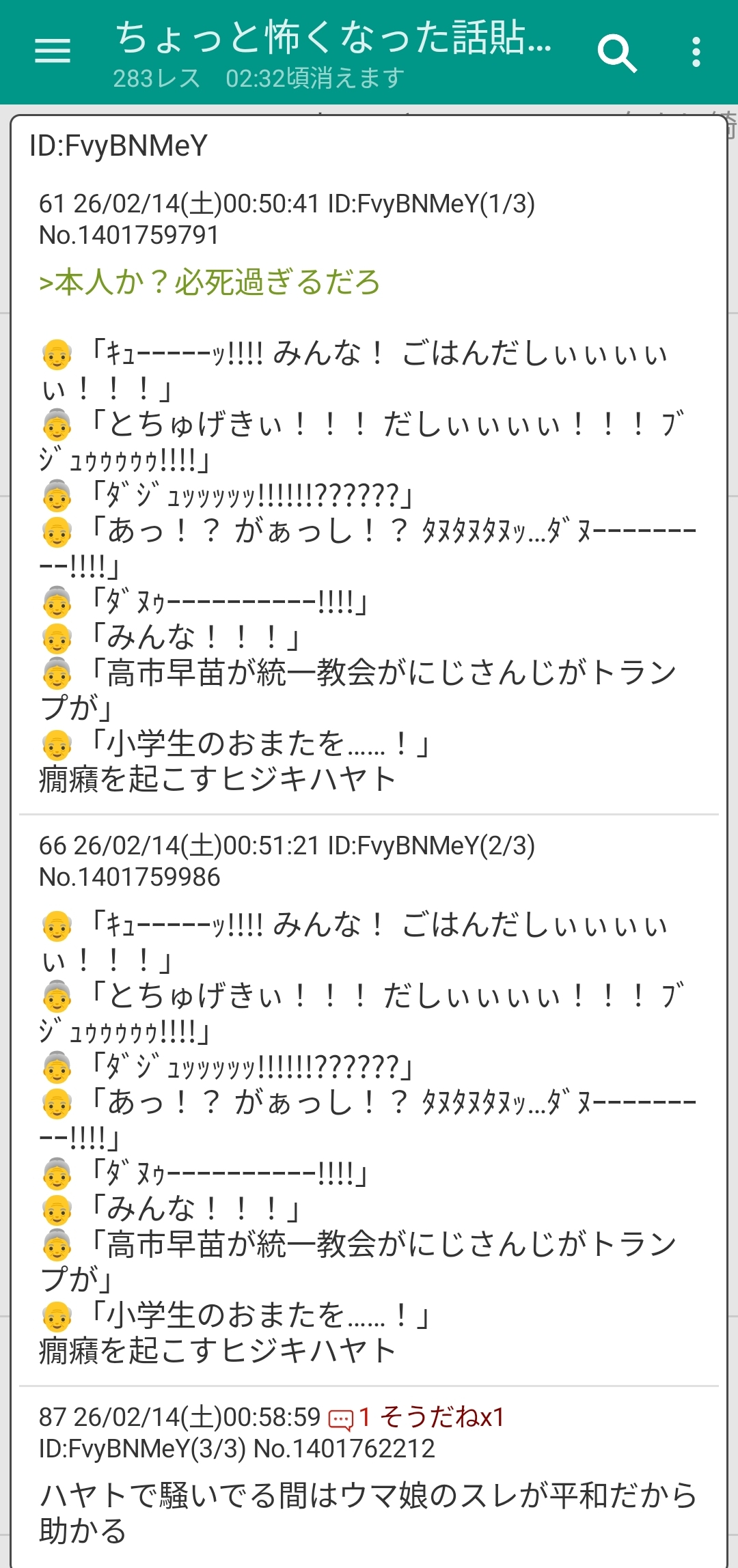Select post 66 No.1401759986
Screen dimensions: 738x1568
pos(130,877)
